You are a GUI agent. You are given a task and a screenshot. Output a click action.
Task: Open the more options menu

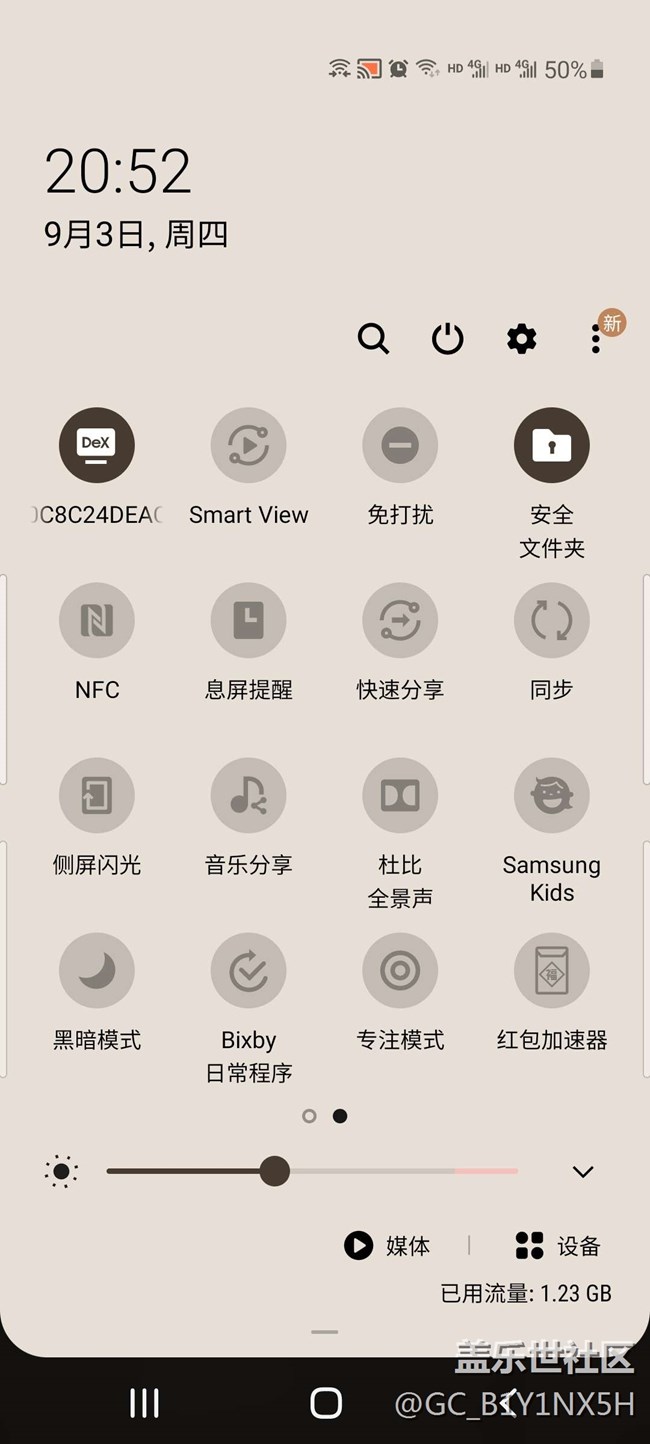[x=596, y=340]
